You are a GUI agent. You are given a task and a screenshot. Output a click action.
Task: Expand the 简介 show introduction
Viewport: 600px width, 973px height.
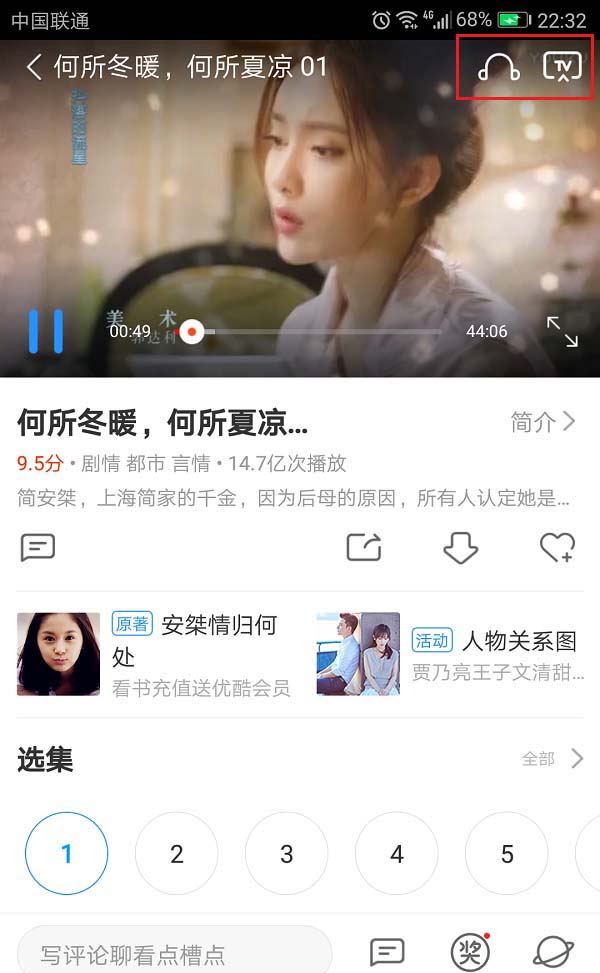click(543, 422)
